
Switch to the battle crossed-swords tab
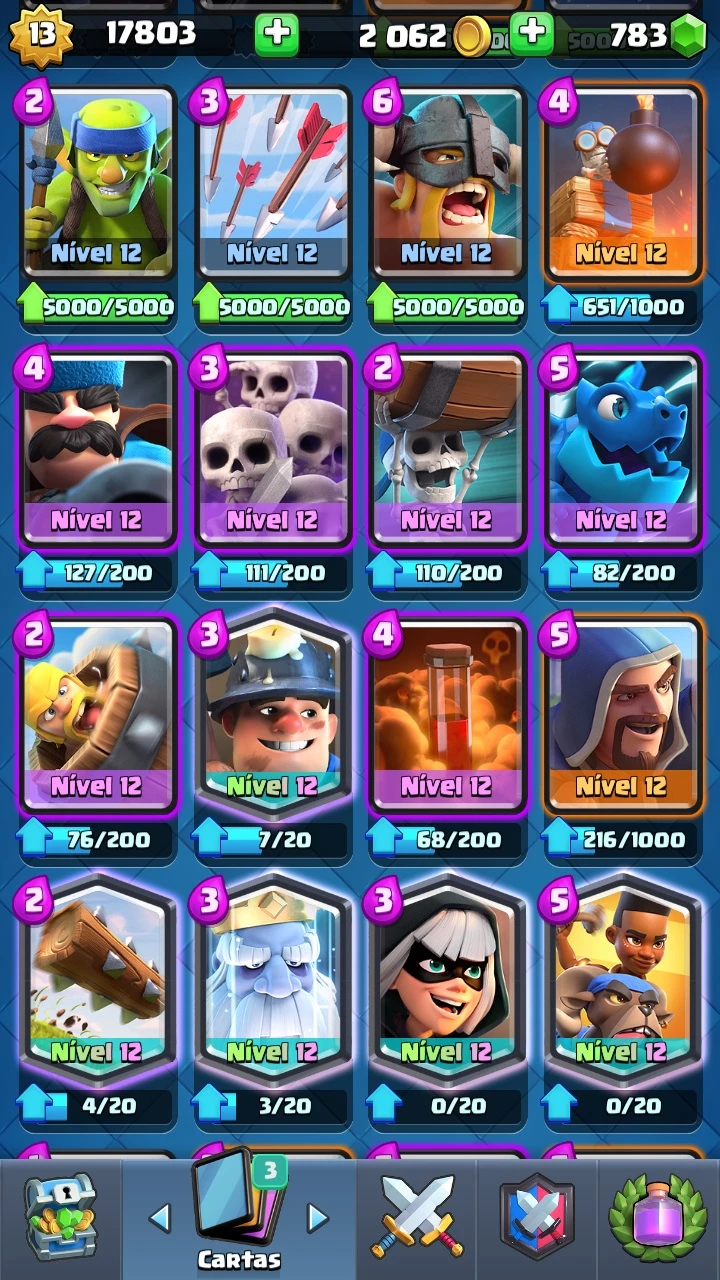[x=416, y=1219]
